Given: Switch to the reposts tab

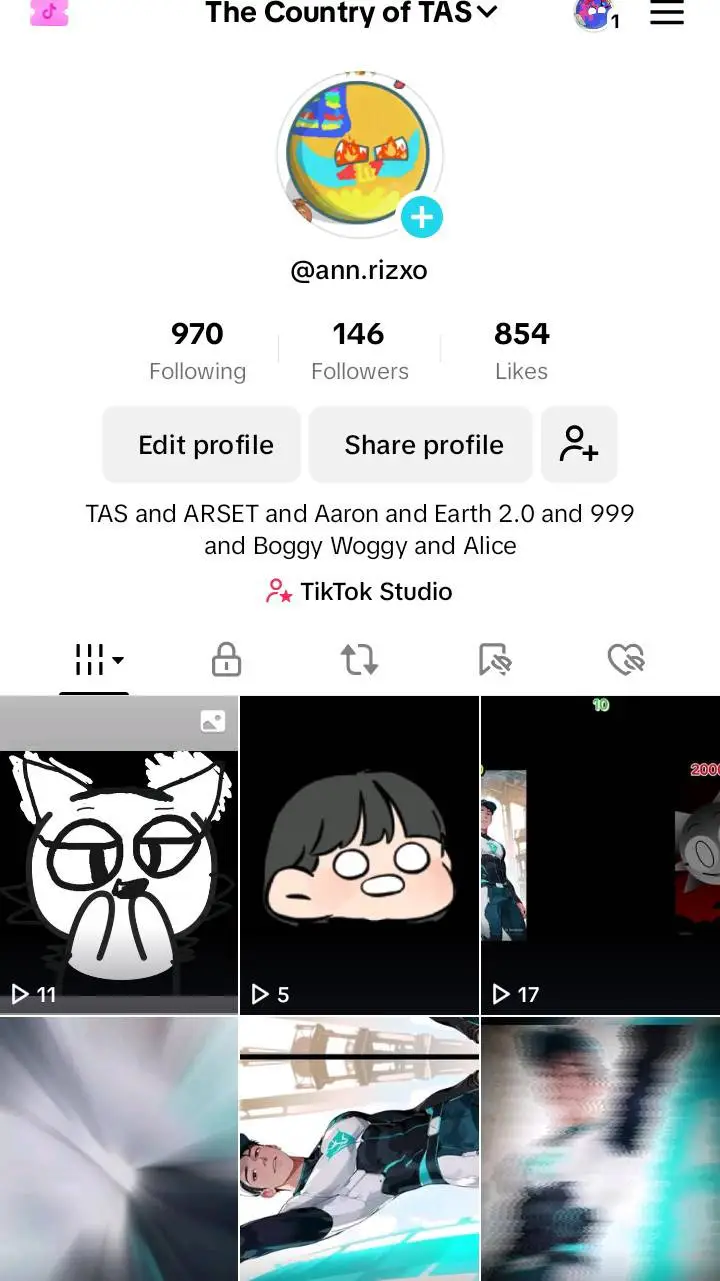Looking at the screenshot, I should 359,660.
